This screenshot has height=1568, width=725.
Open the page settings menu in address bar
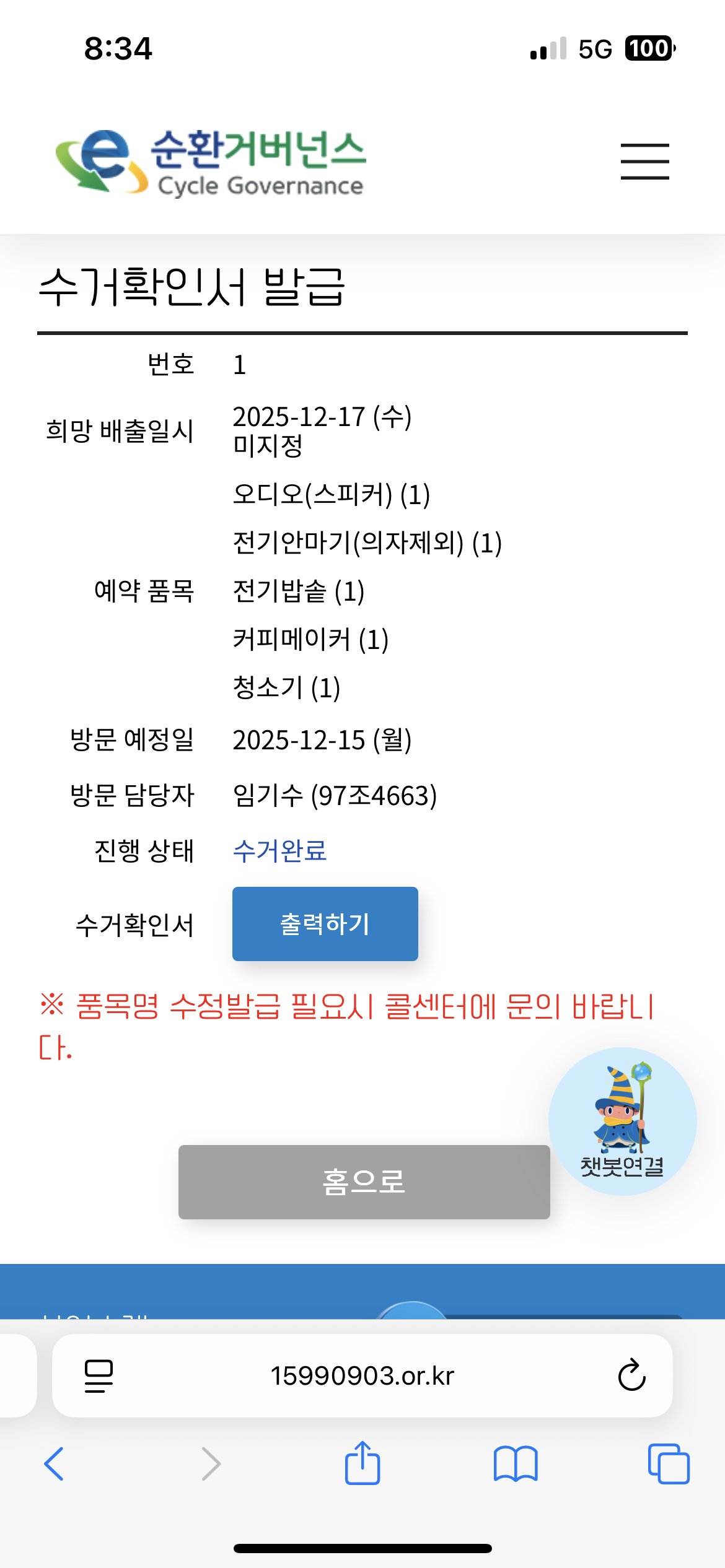point(99,1375)
